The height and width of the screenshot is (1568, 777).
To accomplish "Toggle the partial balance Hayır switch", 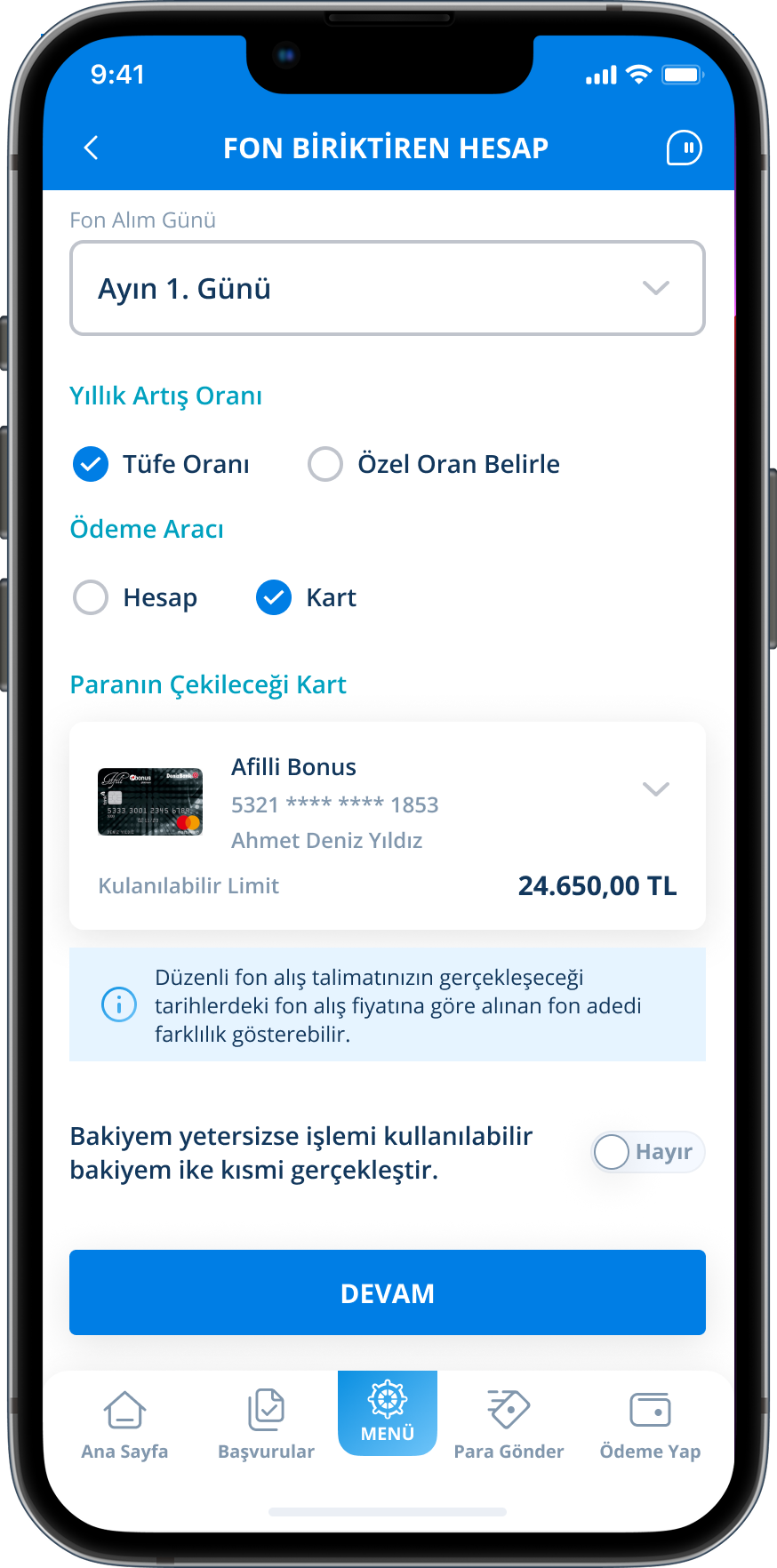I will (647, 1152).
